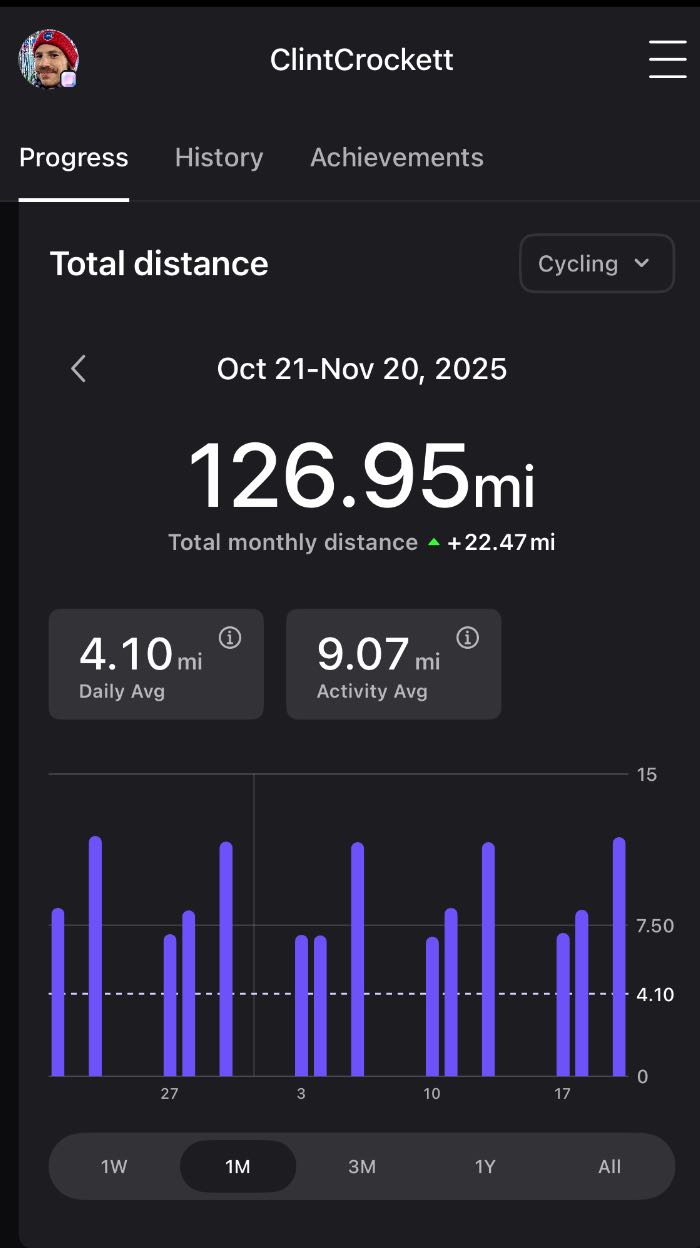Switch chart to 3M range
Image resolution: width=700 pixels, height=1248 pixels.
362,1166
